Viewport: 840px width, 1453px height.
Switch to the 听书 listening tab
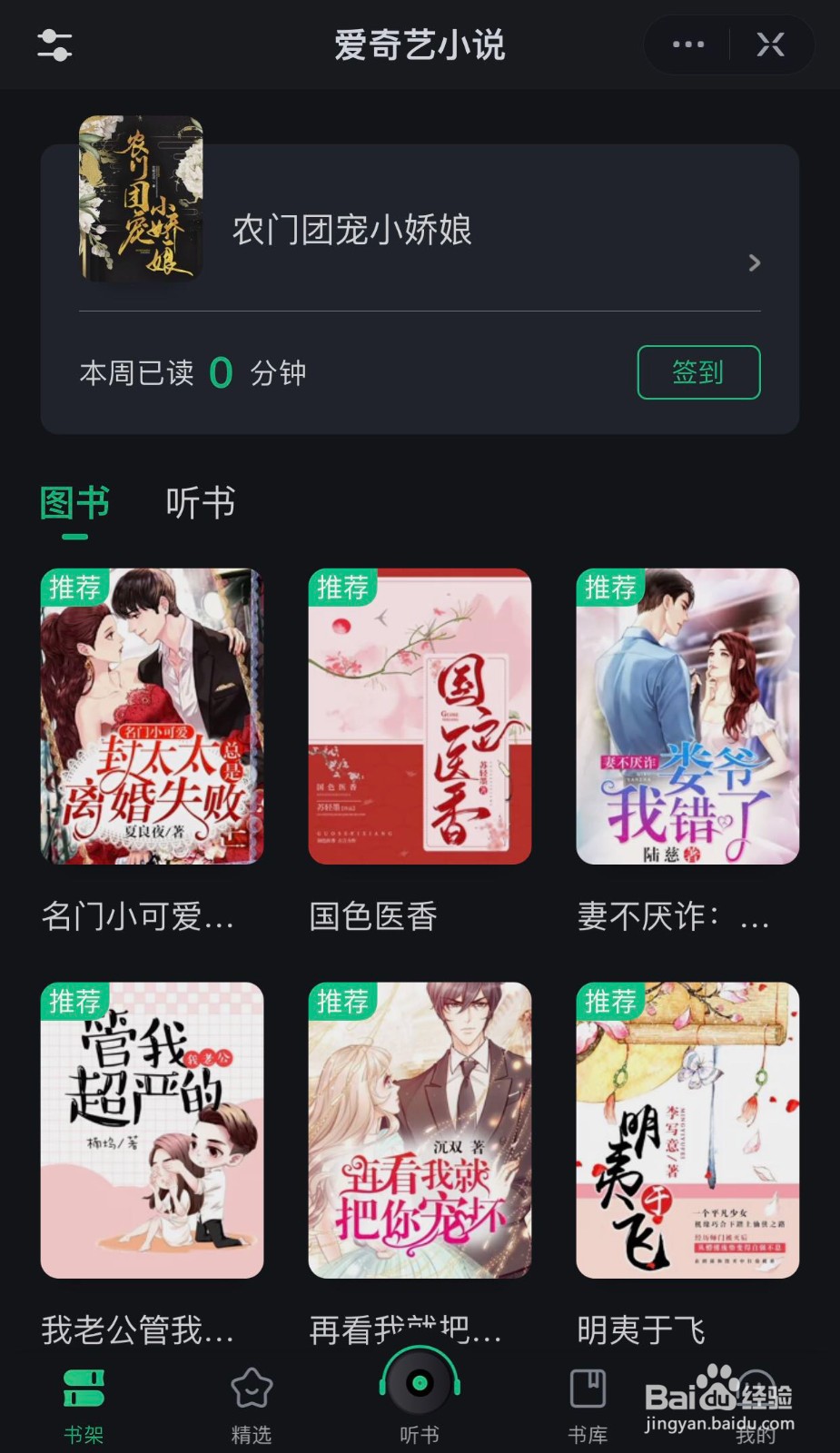coord(198,503)
